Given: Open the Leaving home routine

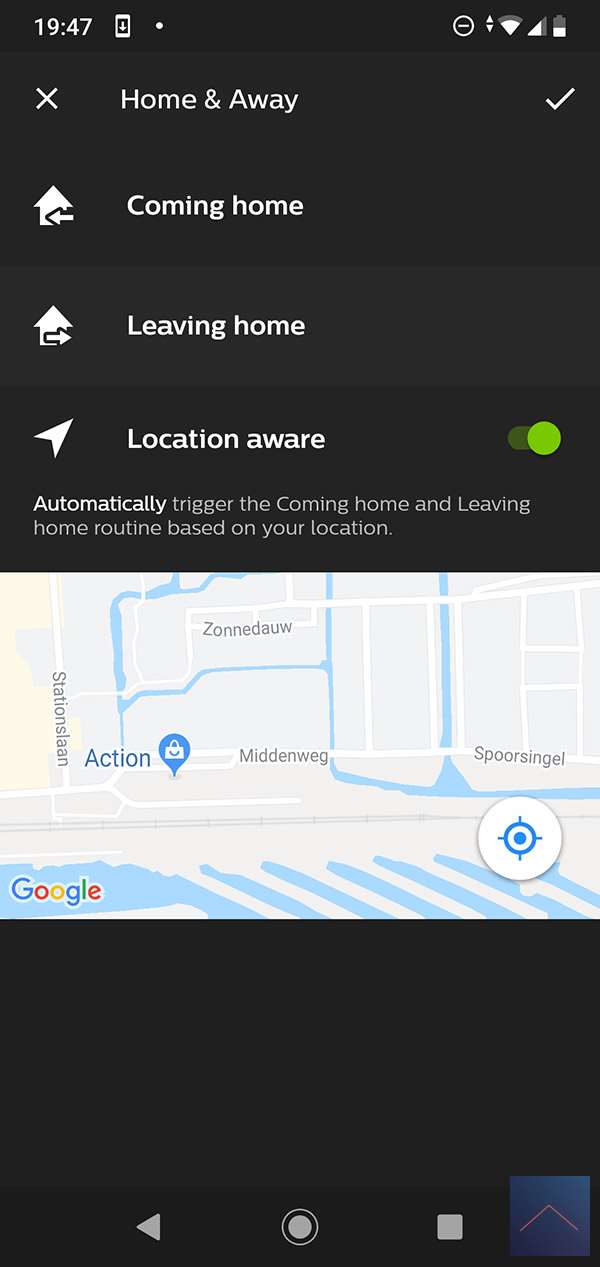Looking at the screenshot, I should [216, 326].
